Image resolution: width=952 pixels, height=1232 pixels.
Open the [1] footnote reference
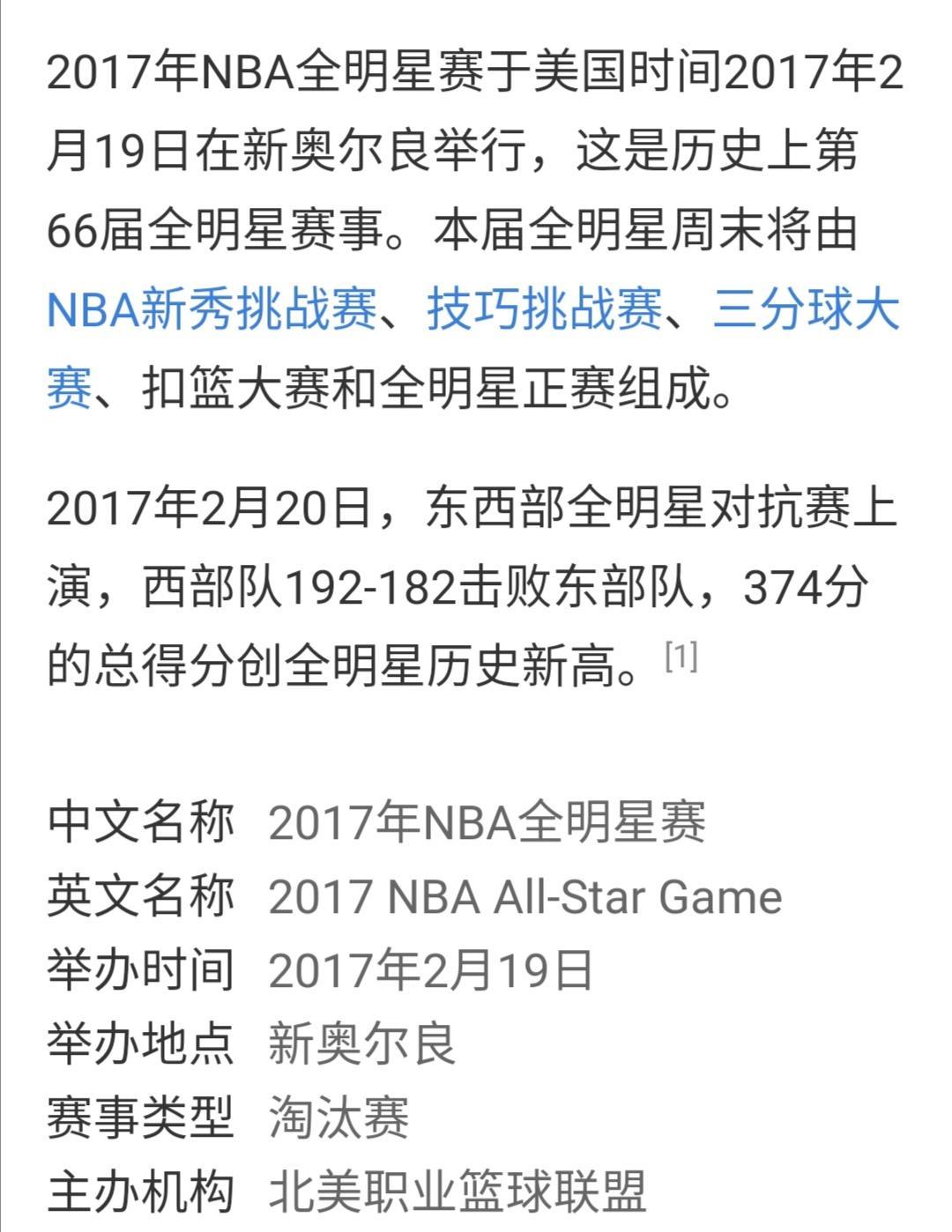(681, 657)
